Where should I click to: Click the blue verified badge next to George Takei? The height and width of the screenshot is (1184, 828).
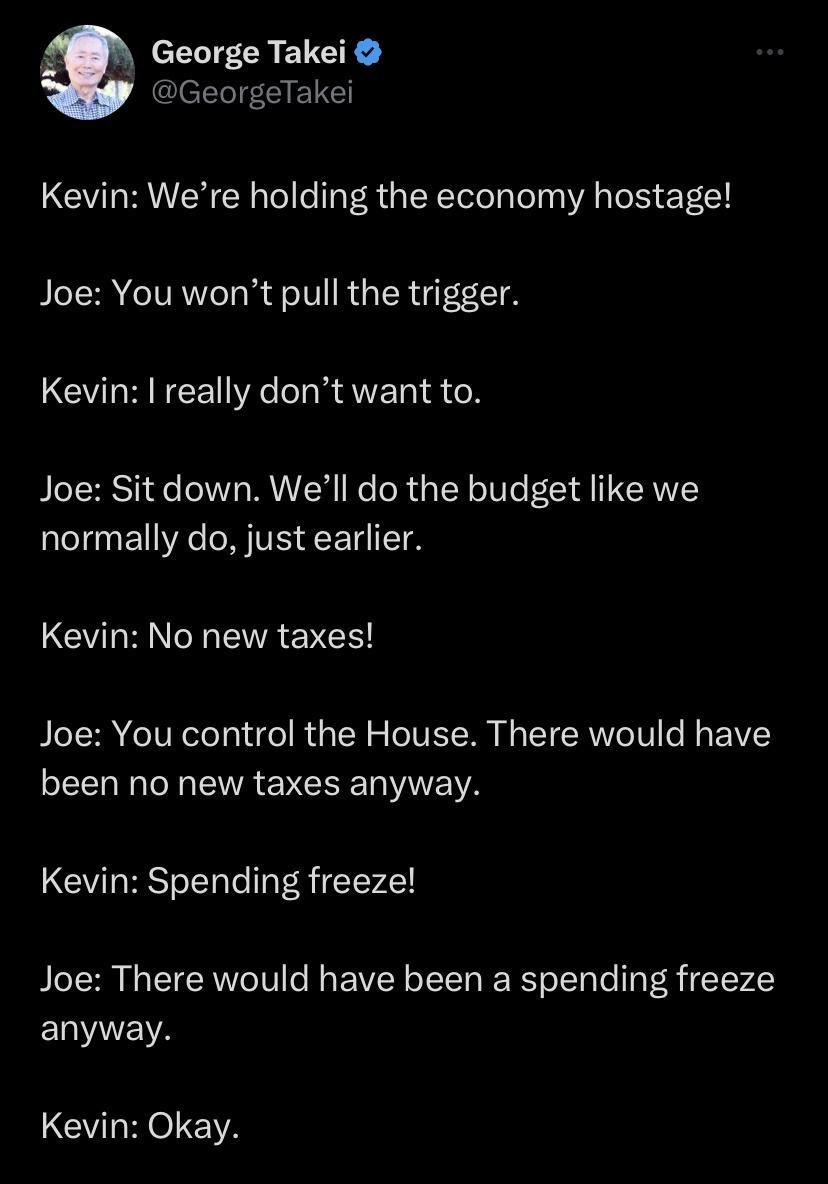click(x=366, y=51)
